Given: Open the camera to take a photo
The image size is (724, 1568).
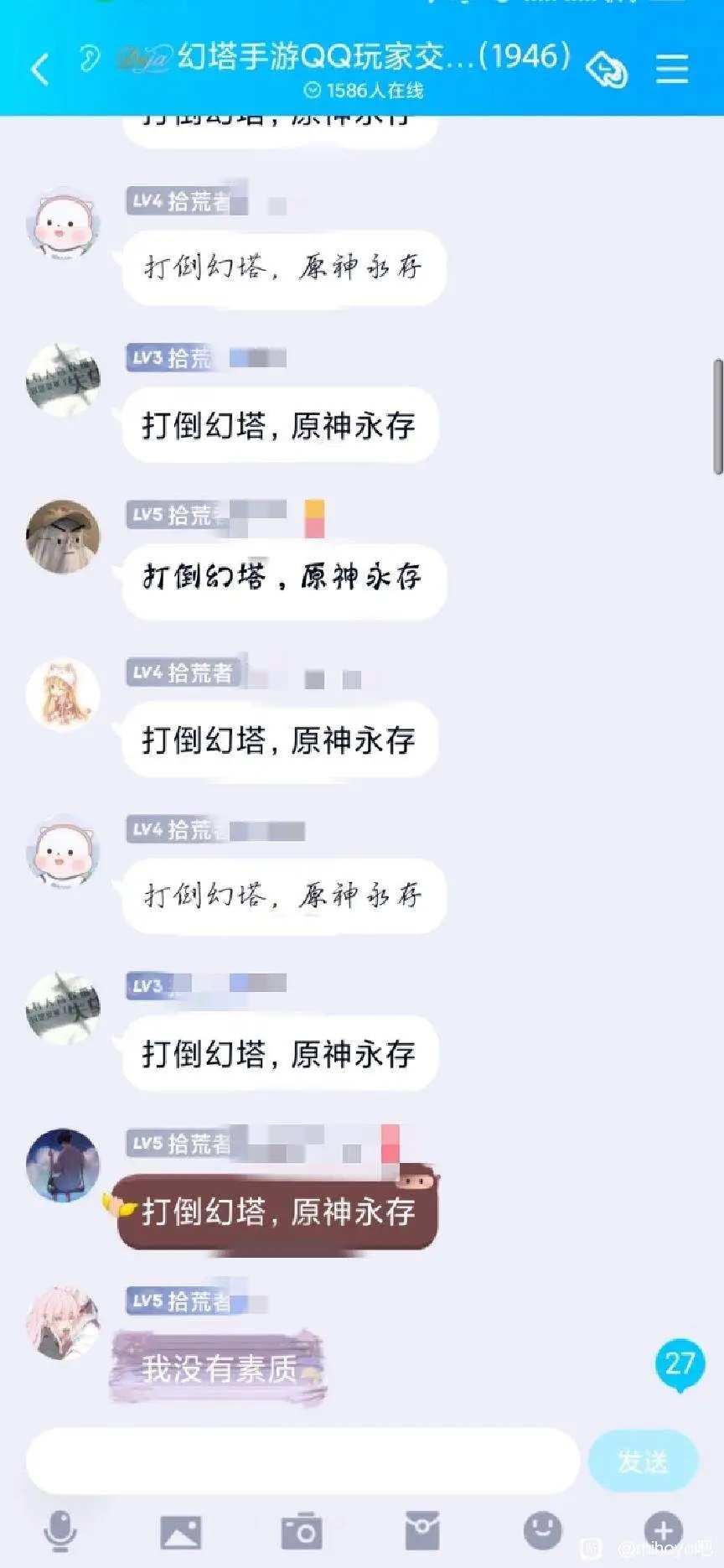Looking at the screenshot, I should [x=302, y=1532].
